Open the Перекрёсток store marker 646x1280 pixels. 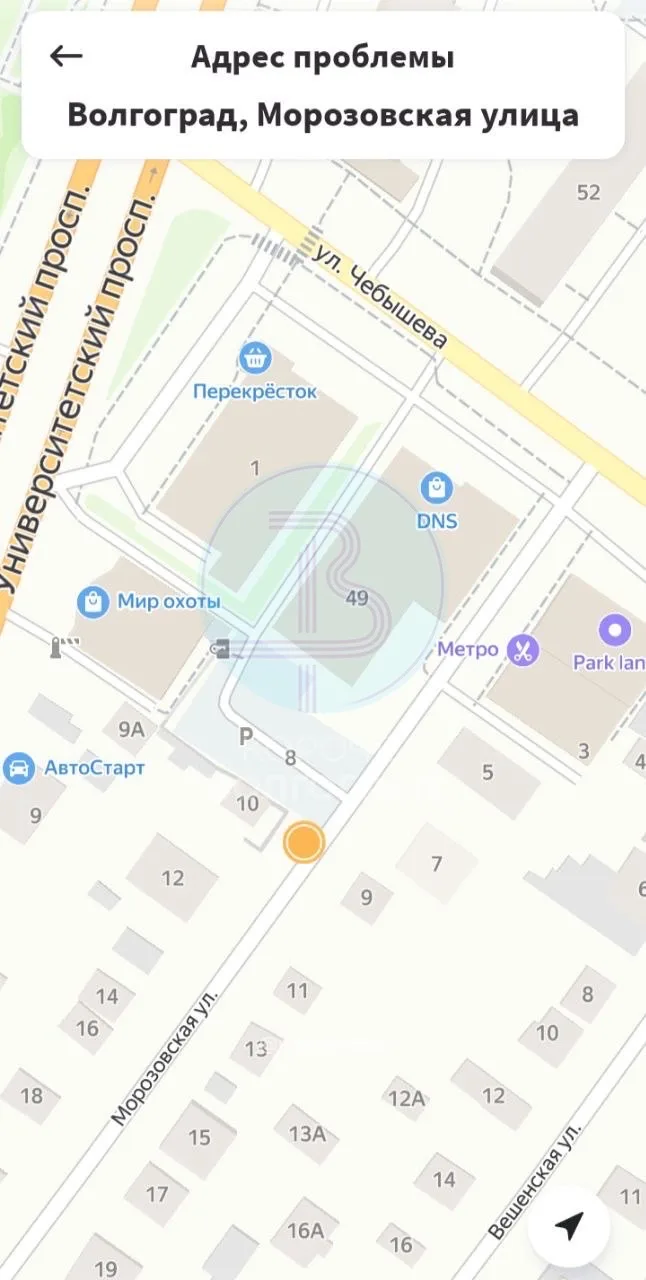click(255, 356)
